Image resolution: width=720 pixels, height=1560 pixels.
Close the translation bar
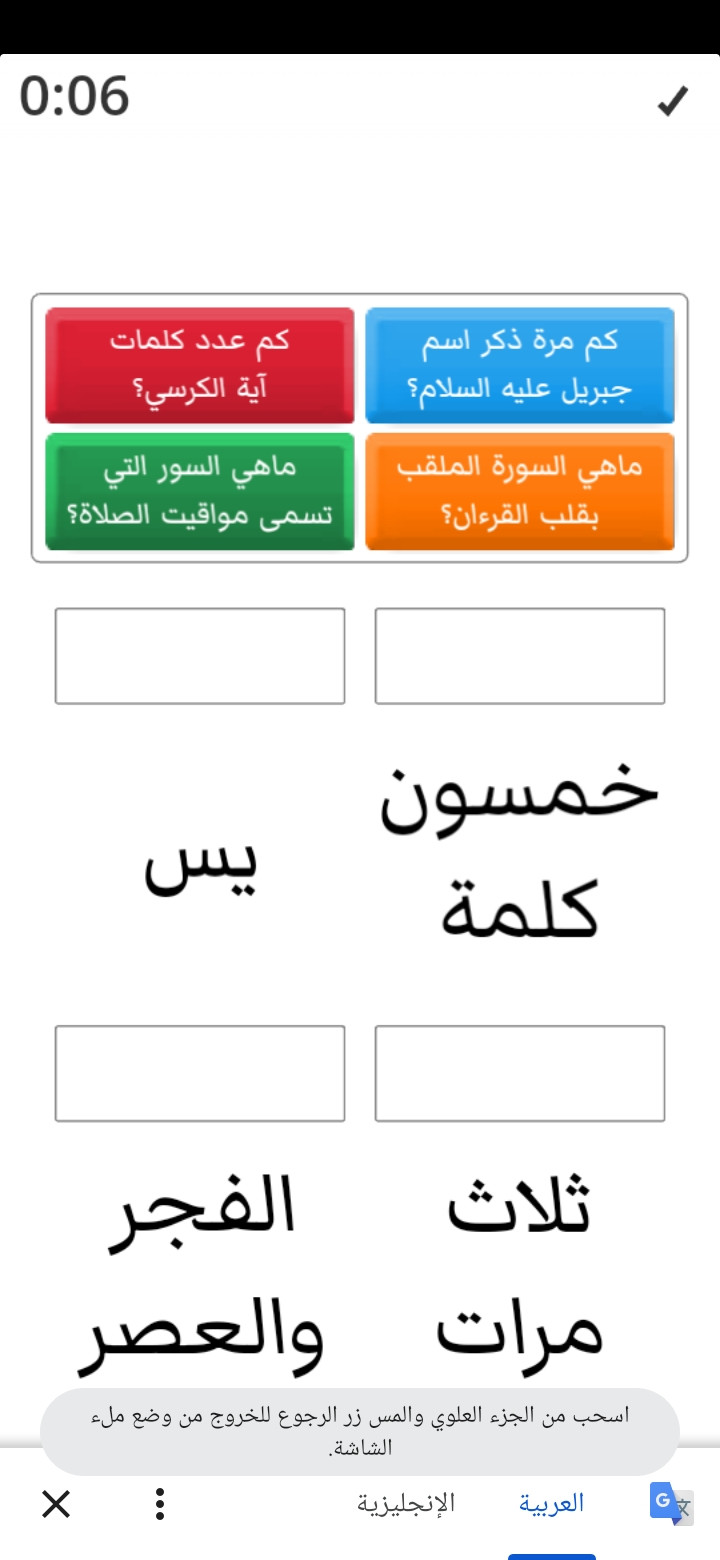(x=56, y=1503)
